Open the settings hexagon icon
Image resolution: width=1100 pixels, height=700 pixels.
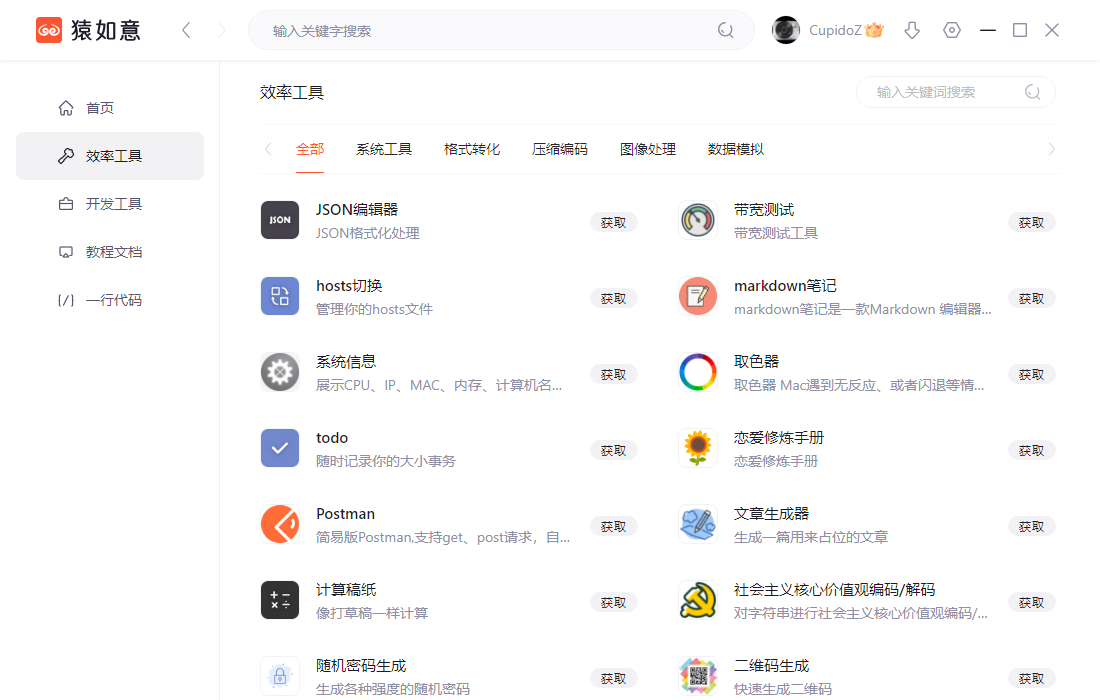pyautogui.click(x=952, y=30)
